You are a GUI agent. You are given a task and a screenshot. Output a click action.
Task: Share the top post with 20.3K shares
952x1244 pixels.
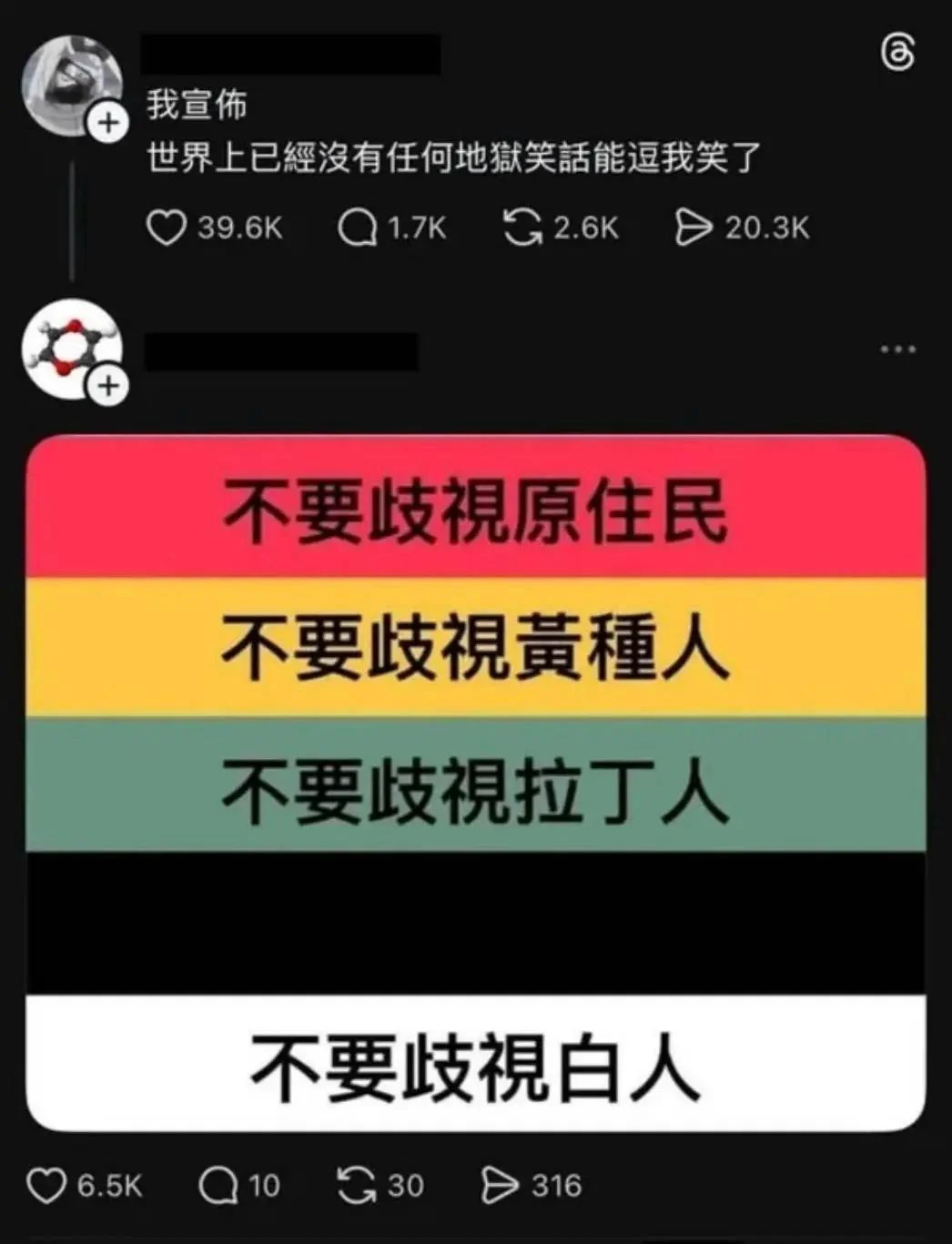pos(694,228)
